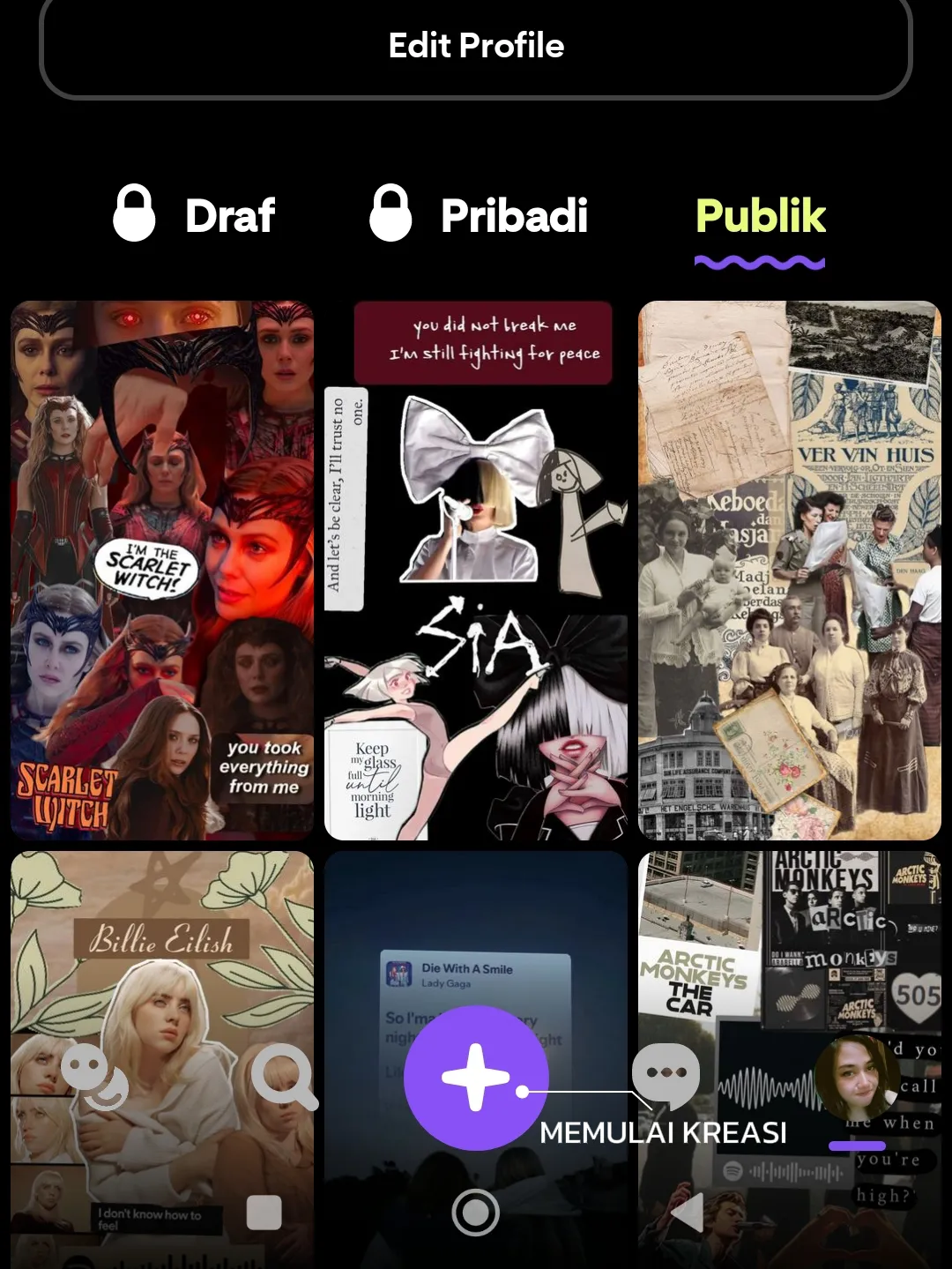Tap the Edit Profile button

tap(476, 46)
